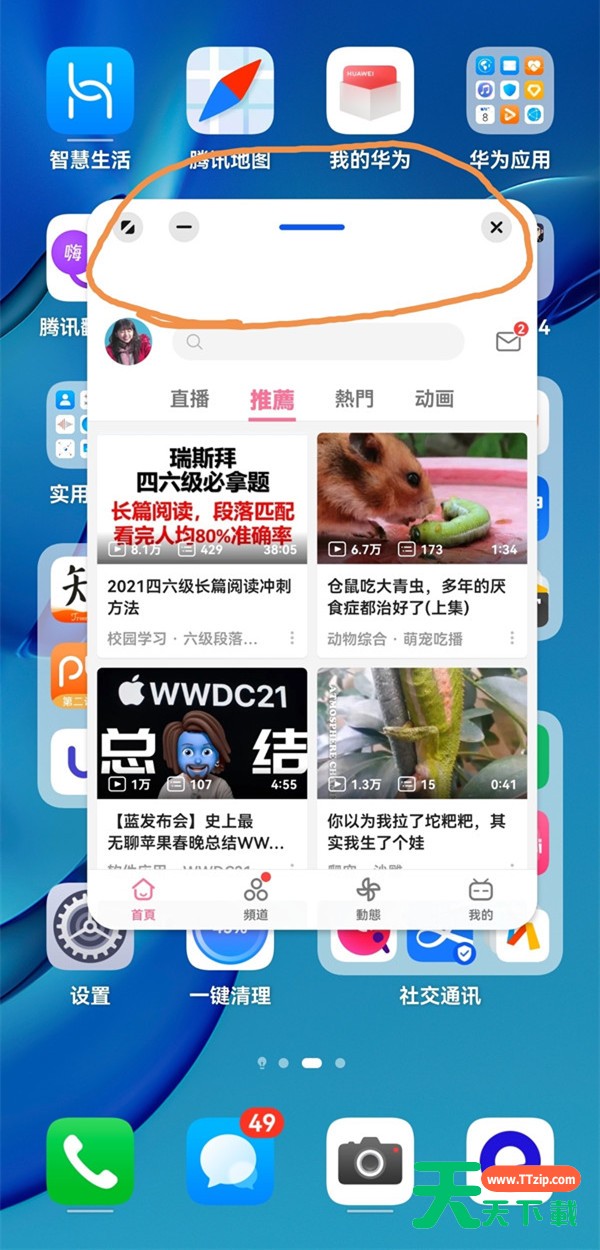Open the 我的 tab
The width and height of the screenshot is (600, 1250).
(x=481, y=899)
